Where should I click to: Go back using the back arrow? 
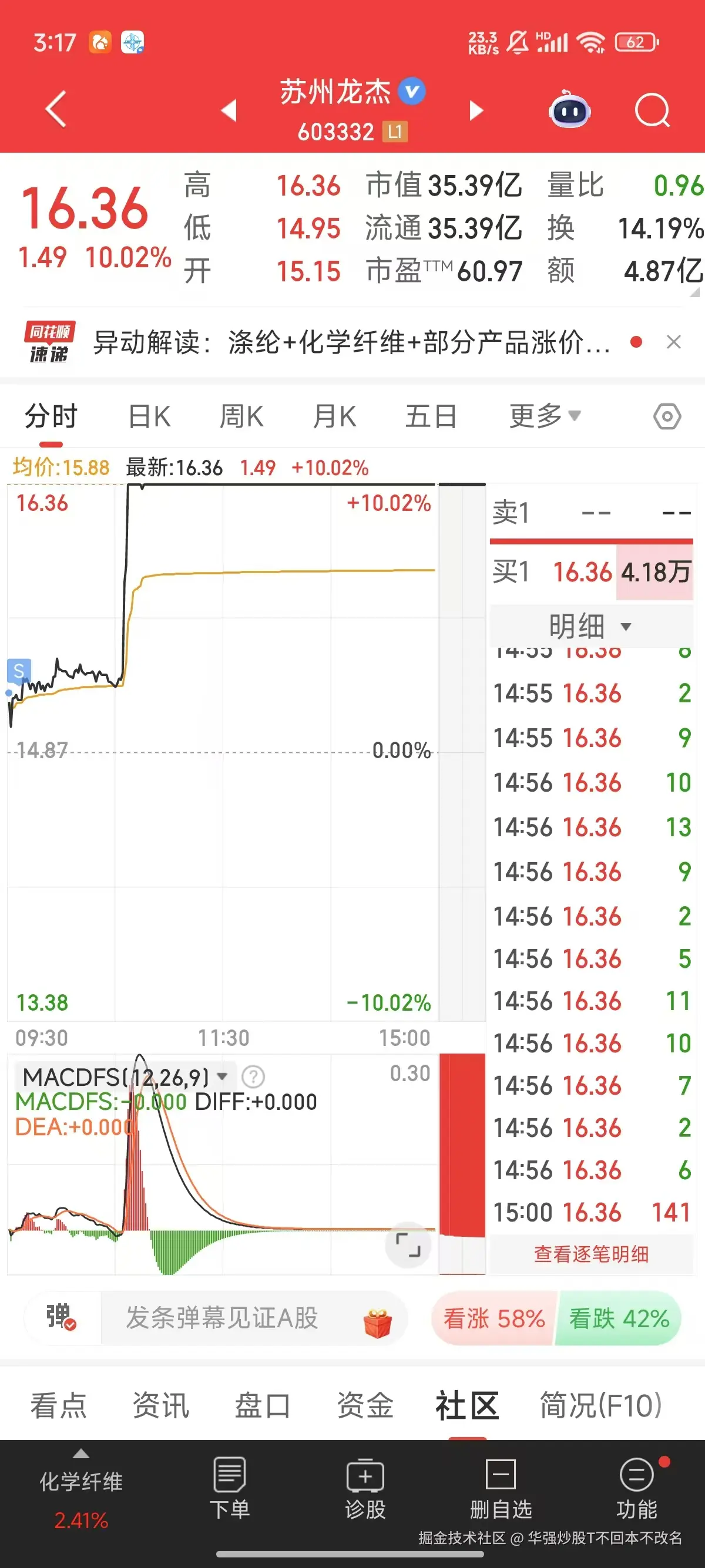click(x=55, y=110)
